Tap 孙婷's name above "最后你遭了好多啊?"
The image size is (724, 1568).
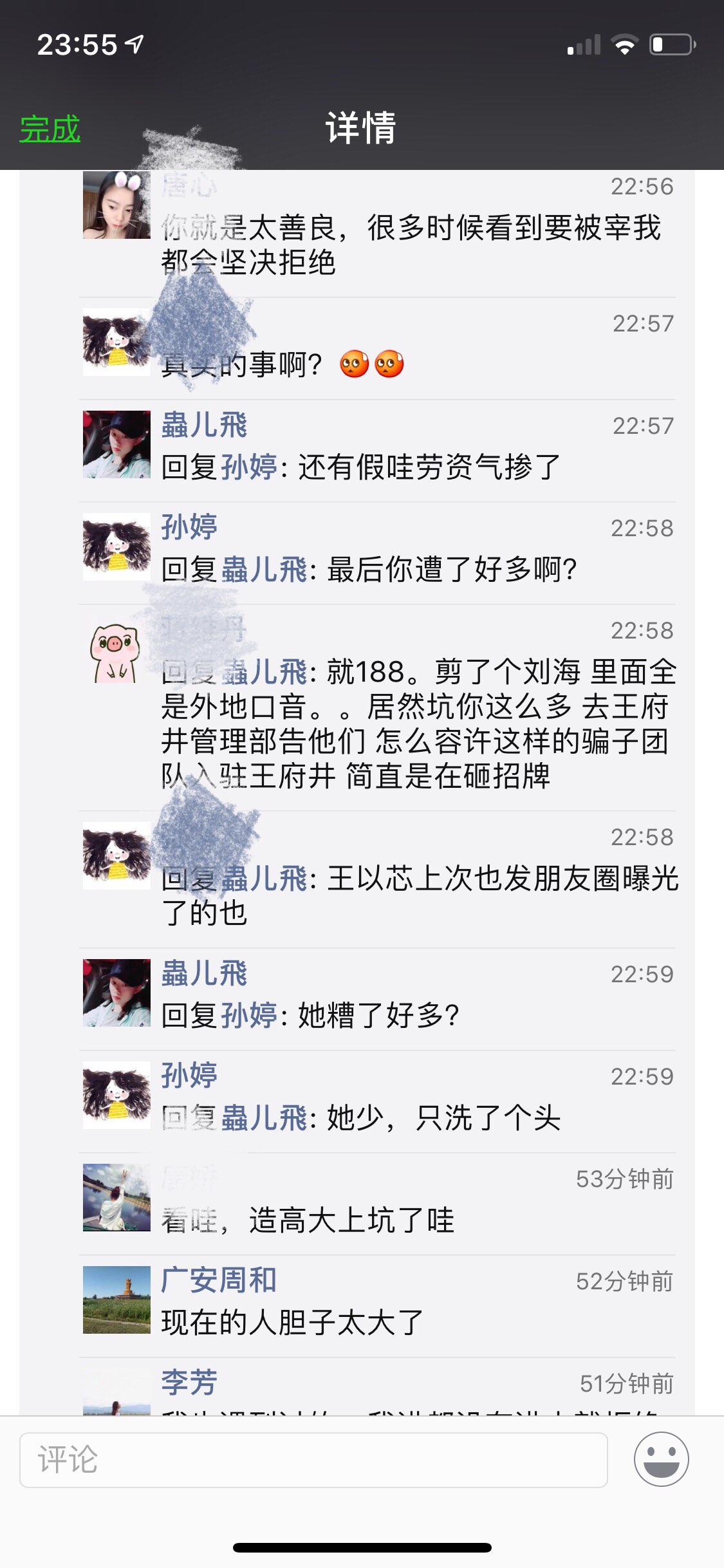189,528
